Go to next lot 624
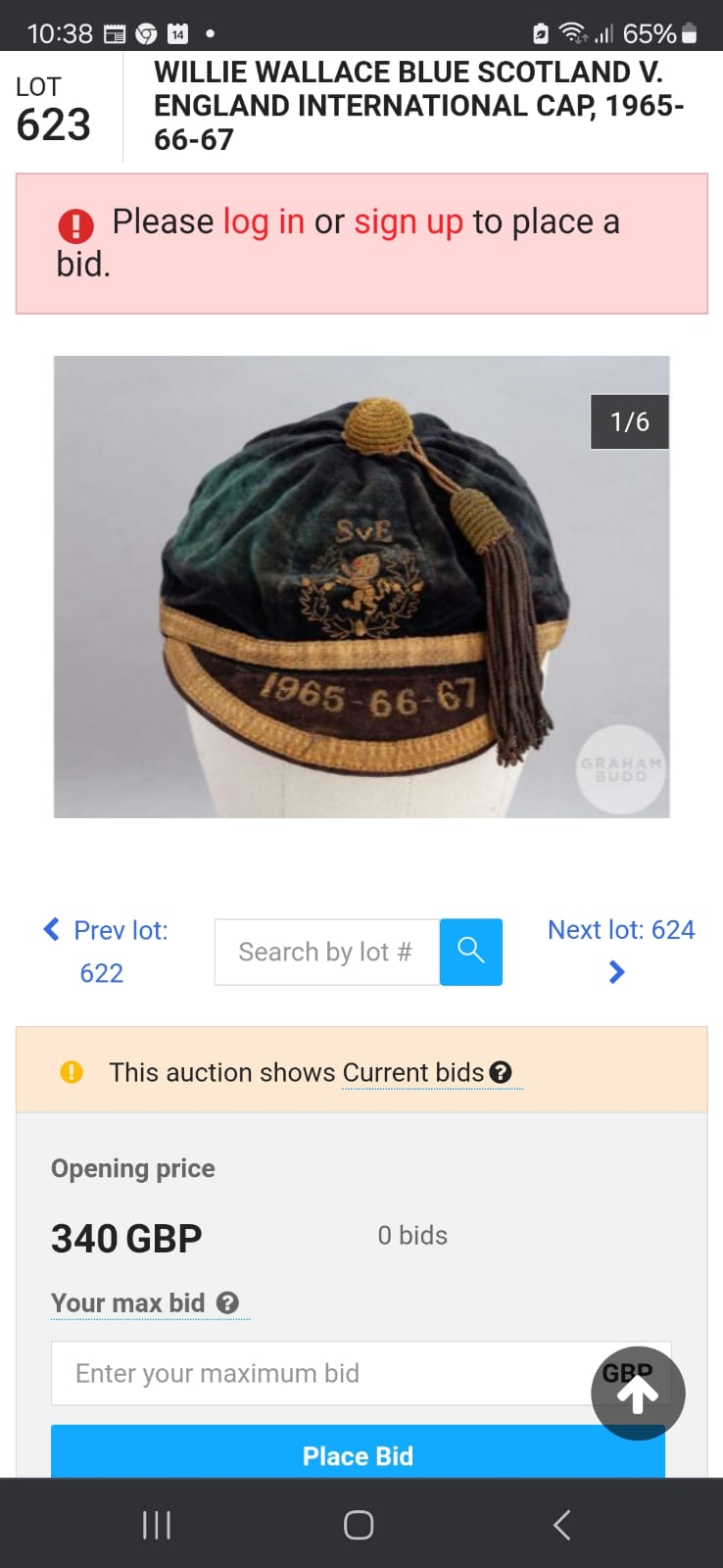The height and width of the screenshot is (1568, 723). (620, 950)
